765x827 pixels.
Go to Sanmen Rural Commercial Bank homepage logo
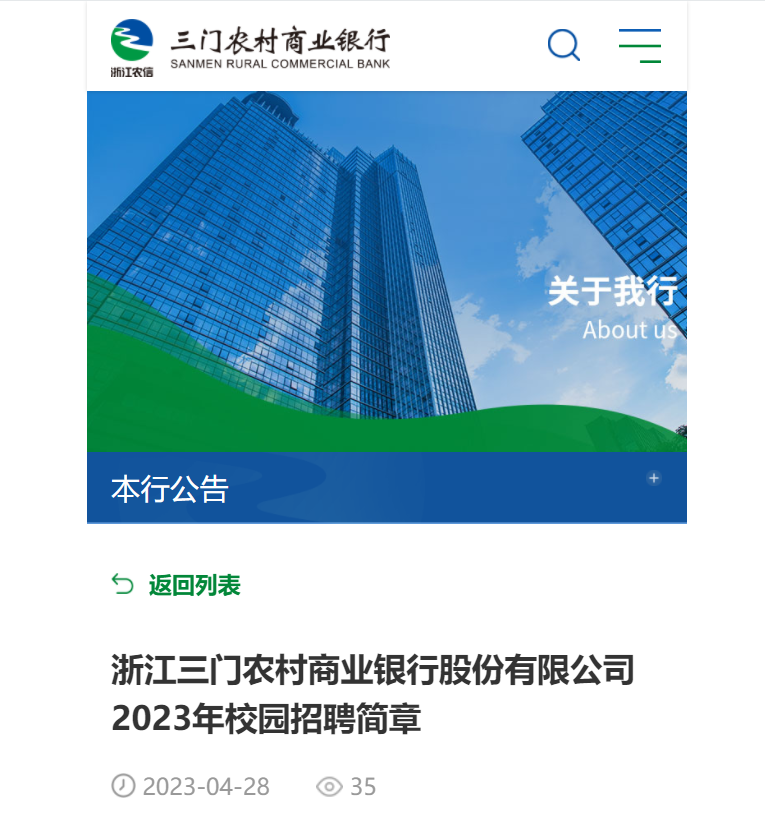pos(251,47)
